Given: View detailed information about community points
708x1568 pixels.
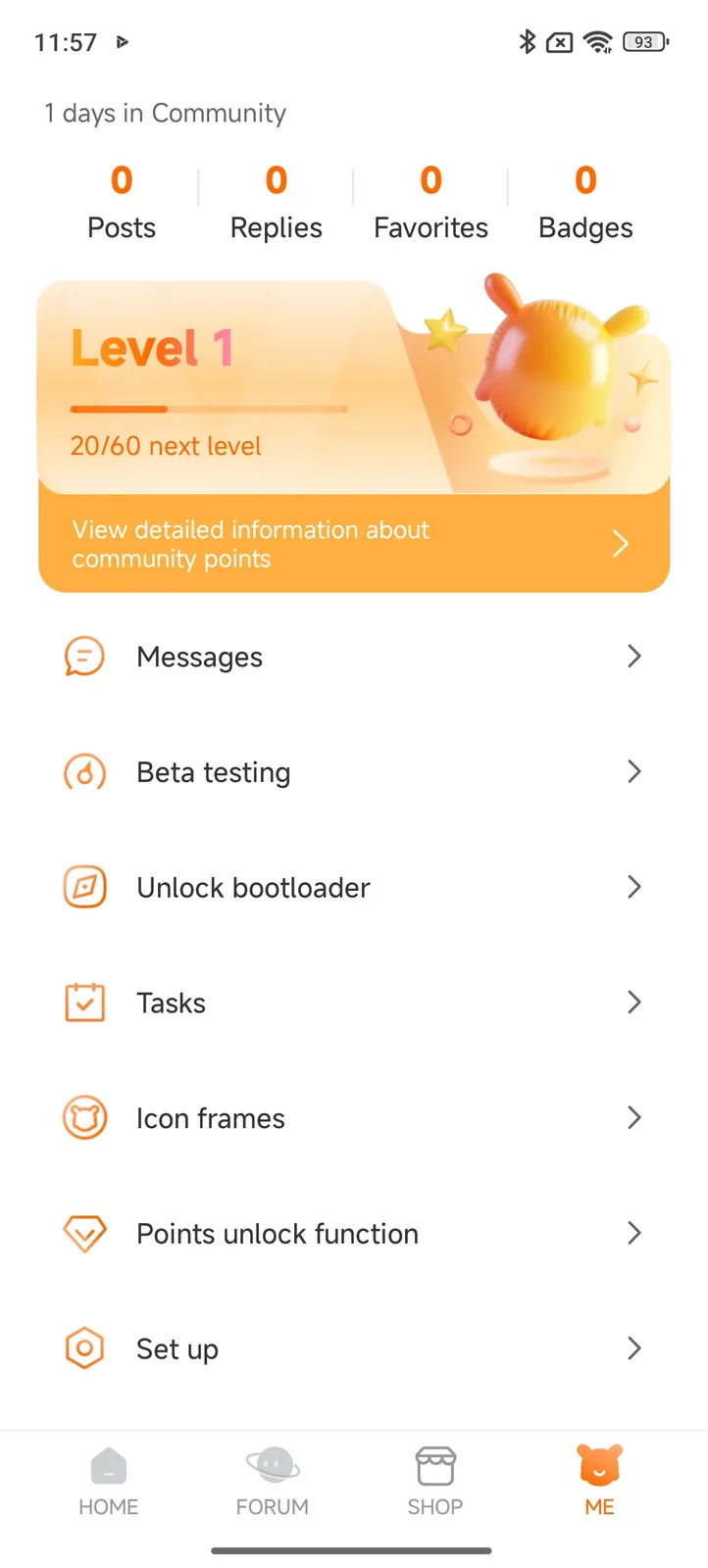Looking at the screenshot, I should (353, 544).
